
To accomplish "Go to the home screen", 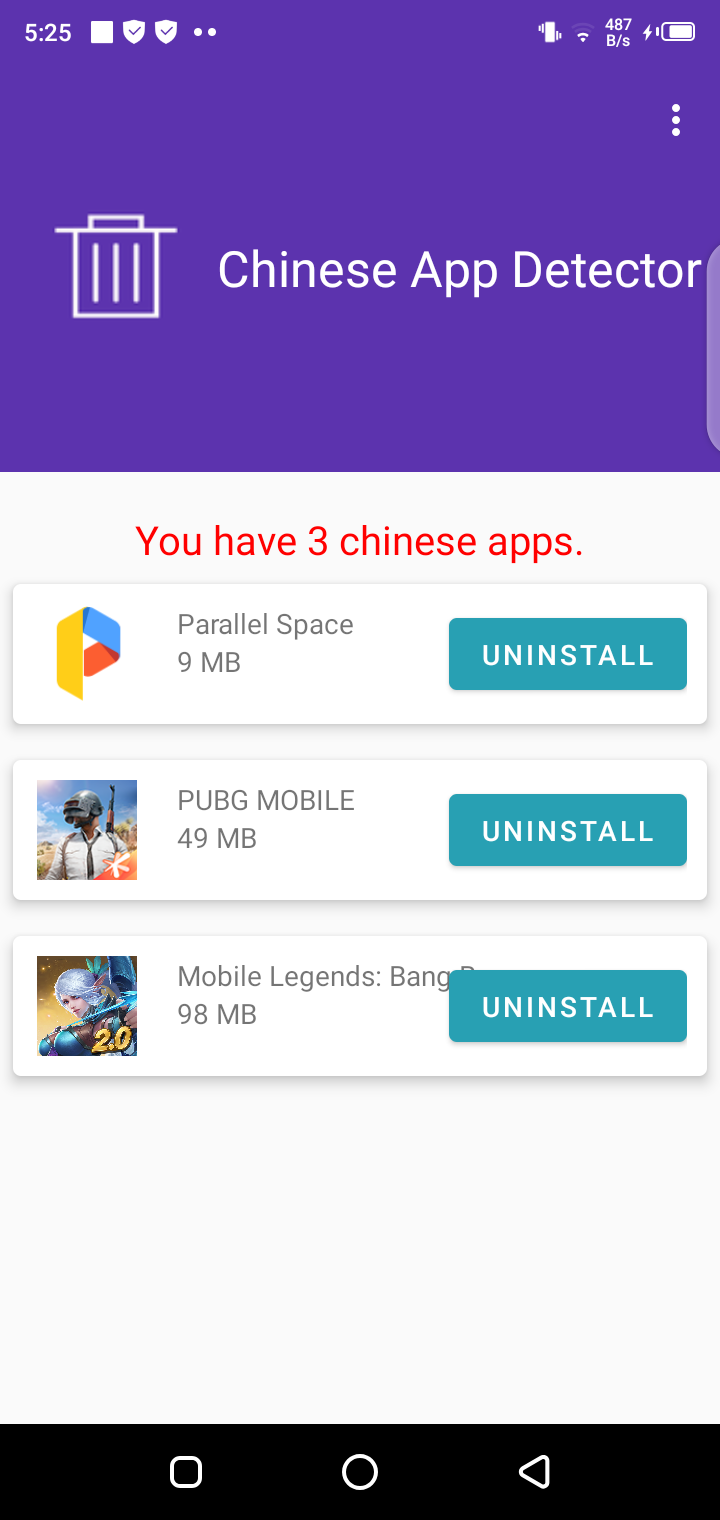I will (360, 1471).
